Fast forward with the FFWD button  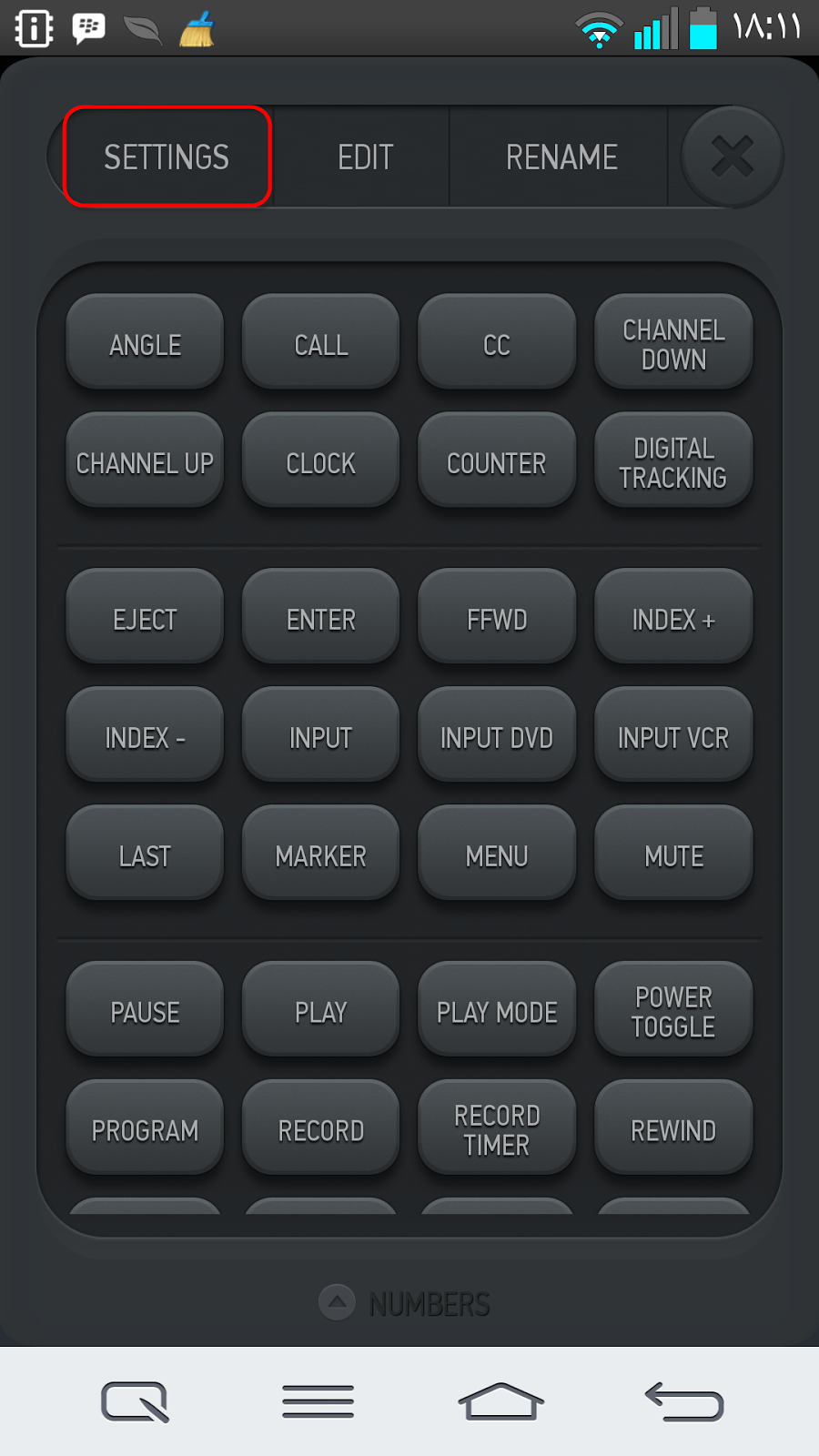(497, 618)
